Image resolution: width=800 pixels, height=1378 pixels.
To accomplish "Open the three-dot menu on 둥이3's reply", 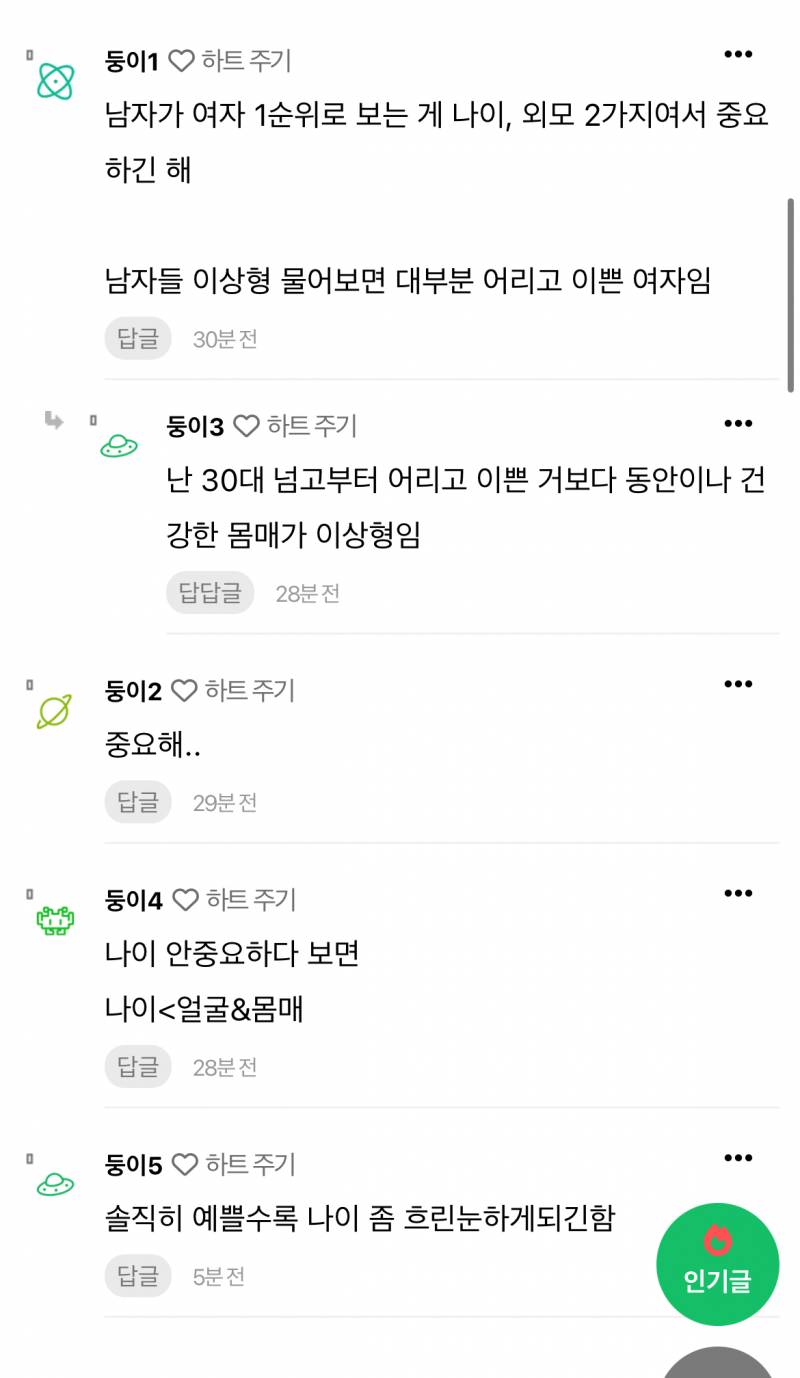I will (x=737, y=423).
